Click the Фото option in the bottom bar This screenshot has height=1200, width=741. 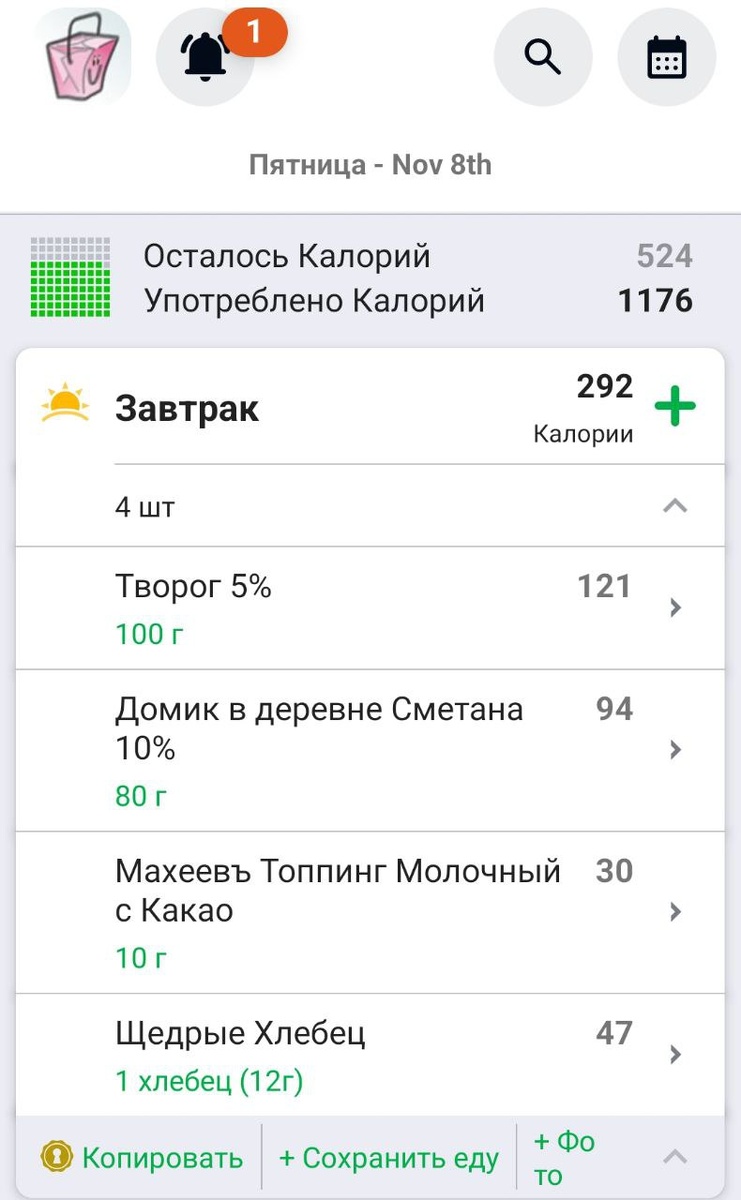click(560, 1157)
